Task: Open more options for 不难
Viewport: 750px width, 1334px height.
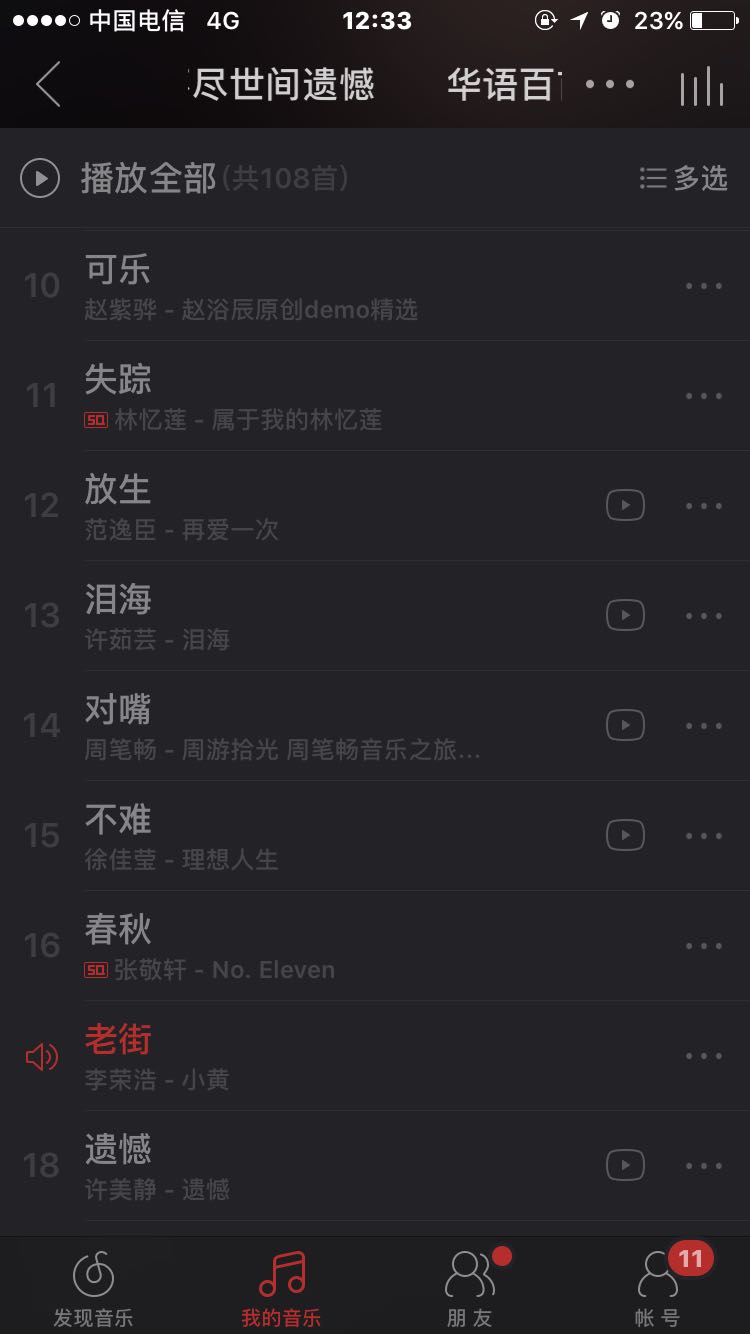Action: coord(704,836)
